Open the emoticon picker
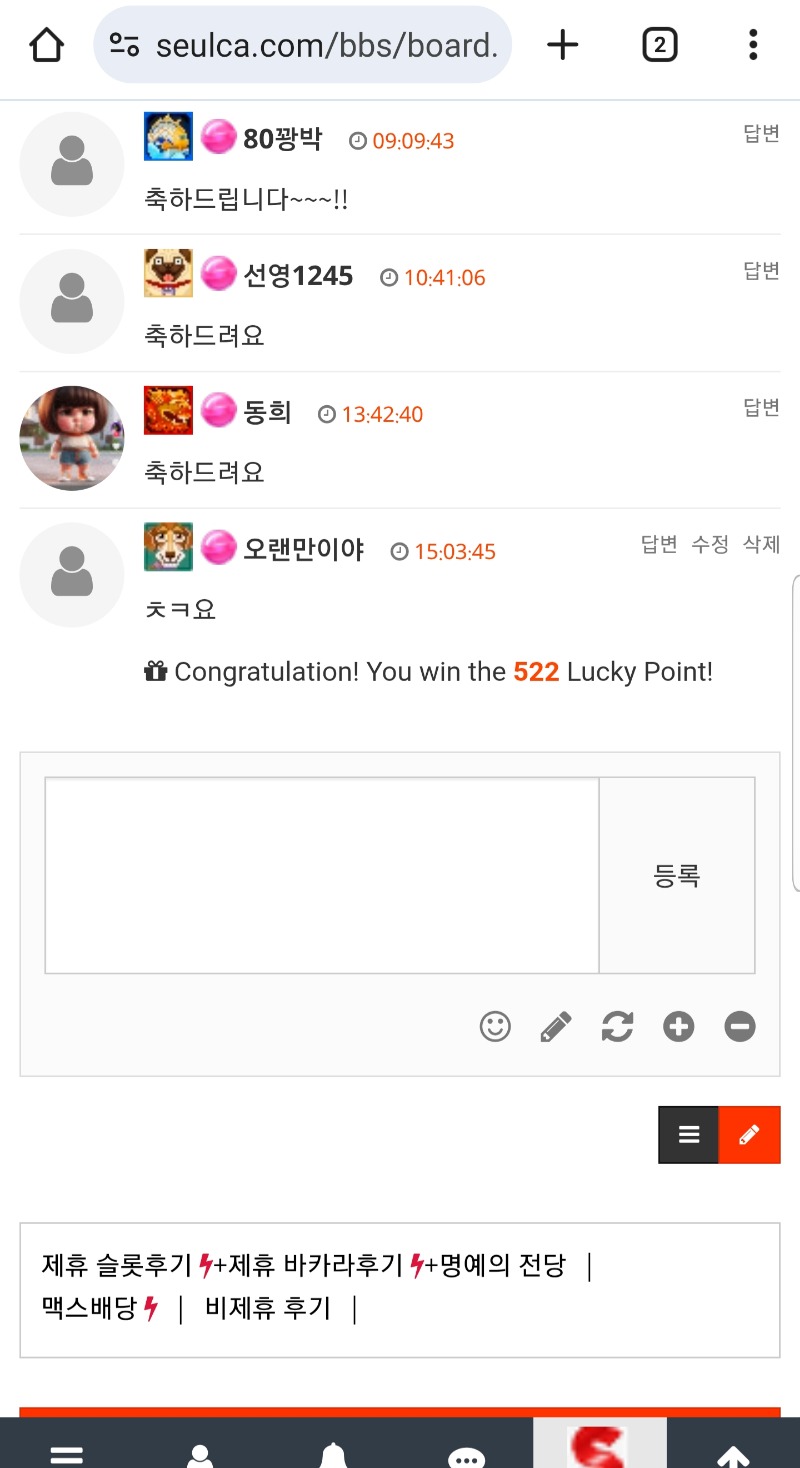The image size is (800, 1468). pyautogui.click(x=495, y=1027)
